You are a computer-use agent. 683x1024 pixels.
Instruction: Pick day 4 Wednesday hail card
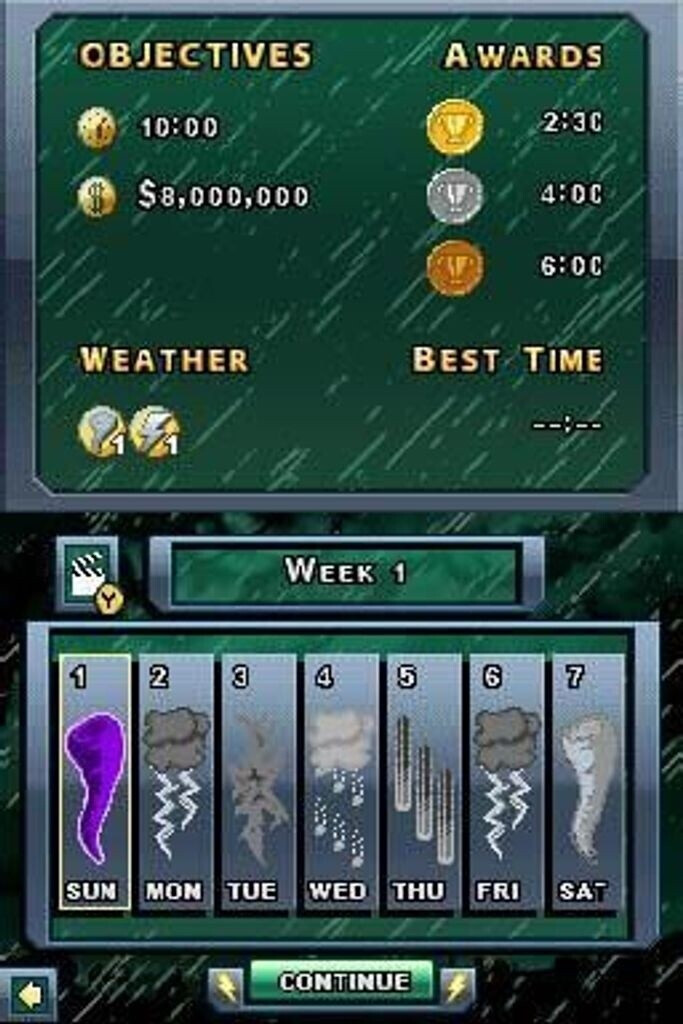click(340, 782)
